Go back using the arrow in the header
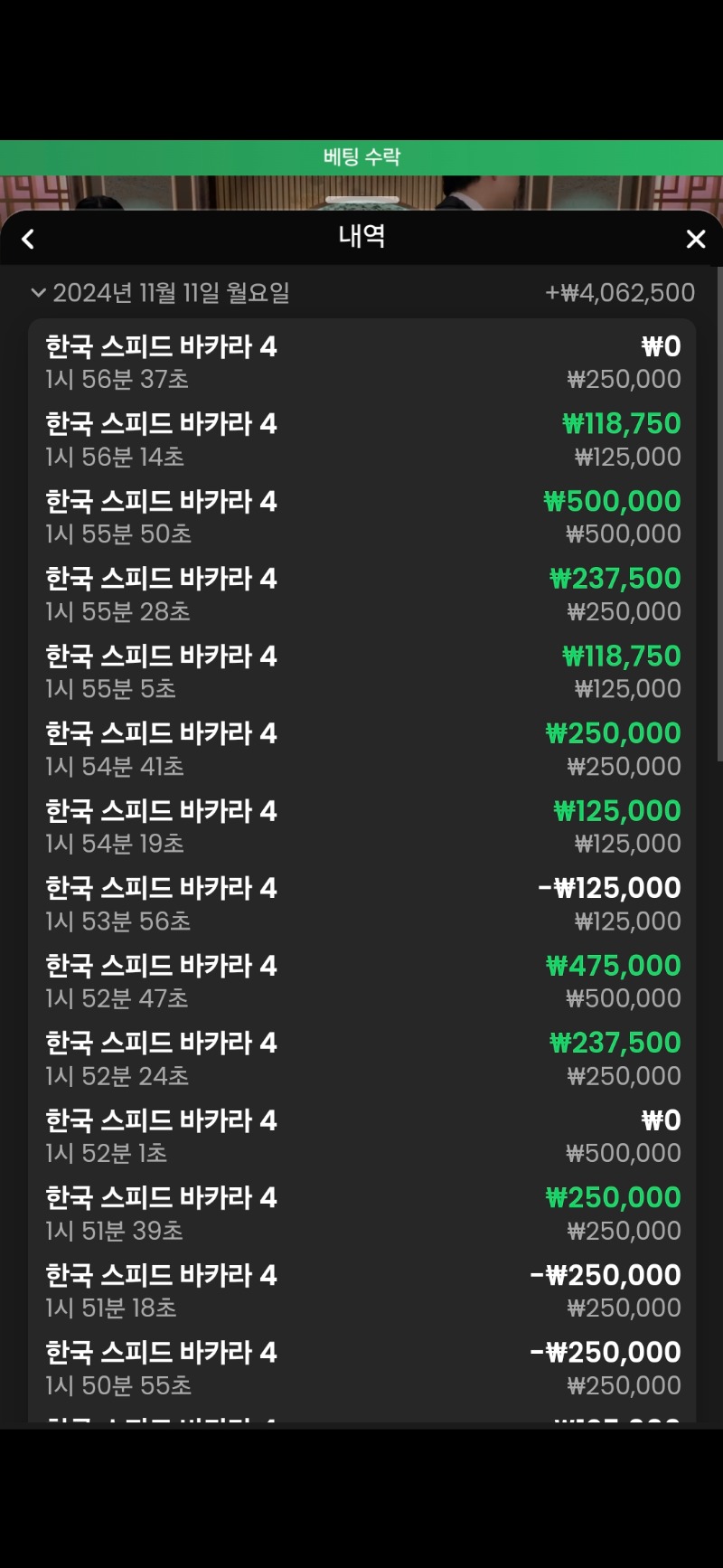Image resolution: width=723 pixels, height=1568 pixels. pos(28,239)
